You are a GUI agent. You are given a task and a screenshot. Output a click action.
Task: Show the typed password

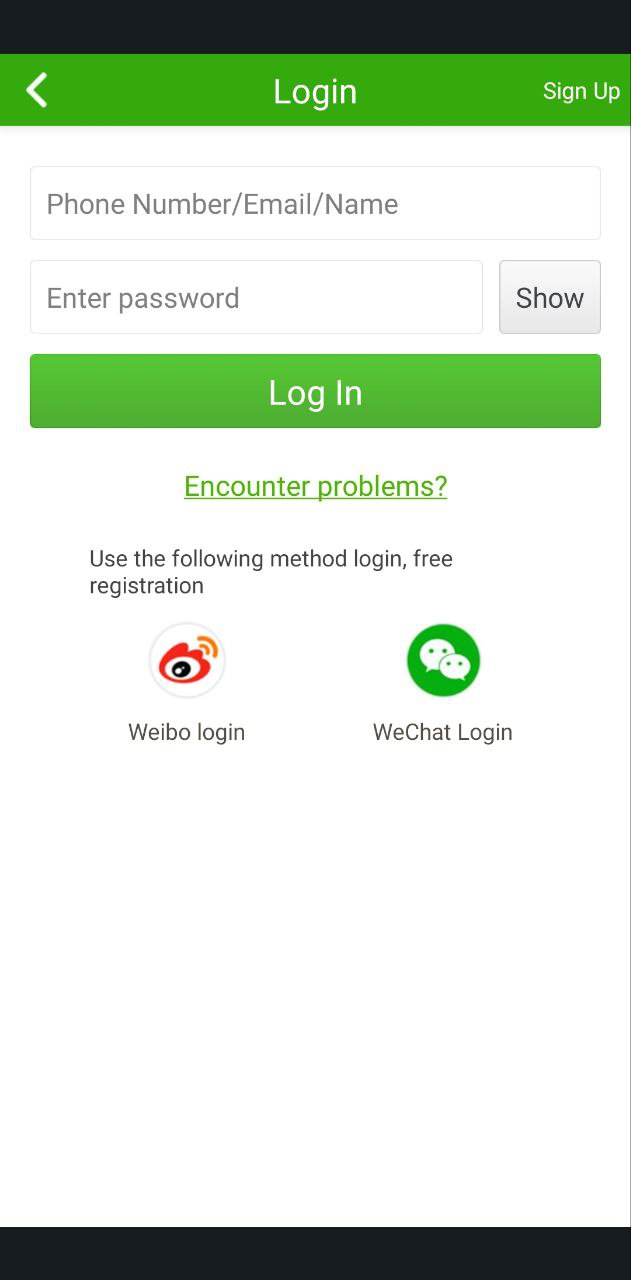(x=549, y=297)
